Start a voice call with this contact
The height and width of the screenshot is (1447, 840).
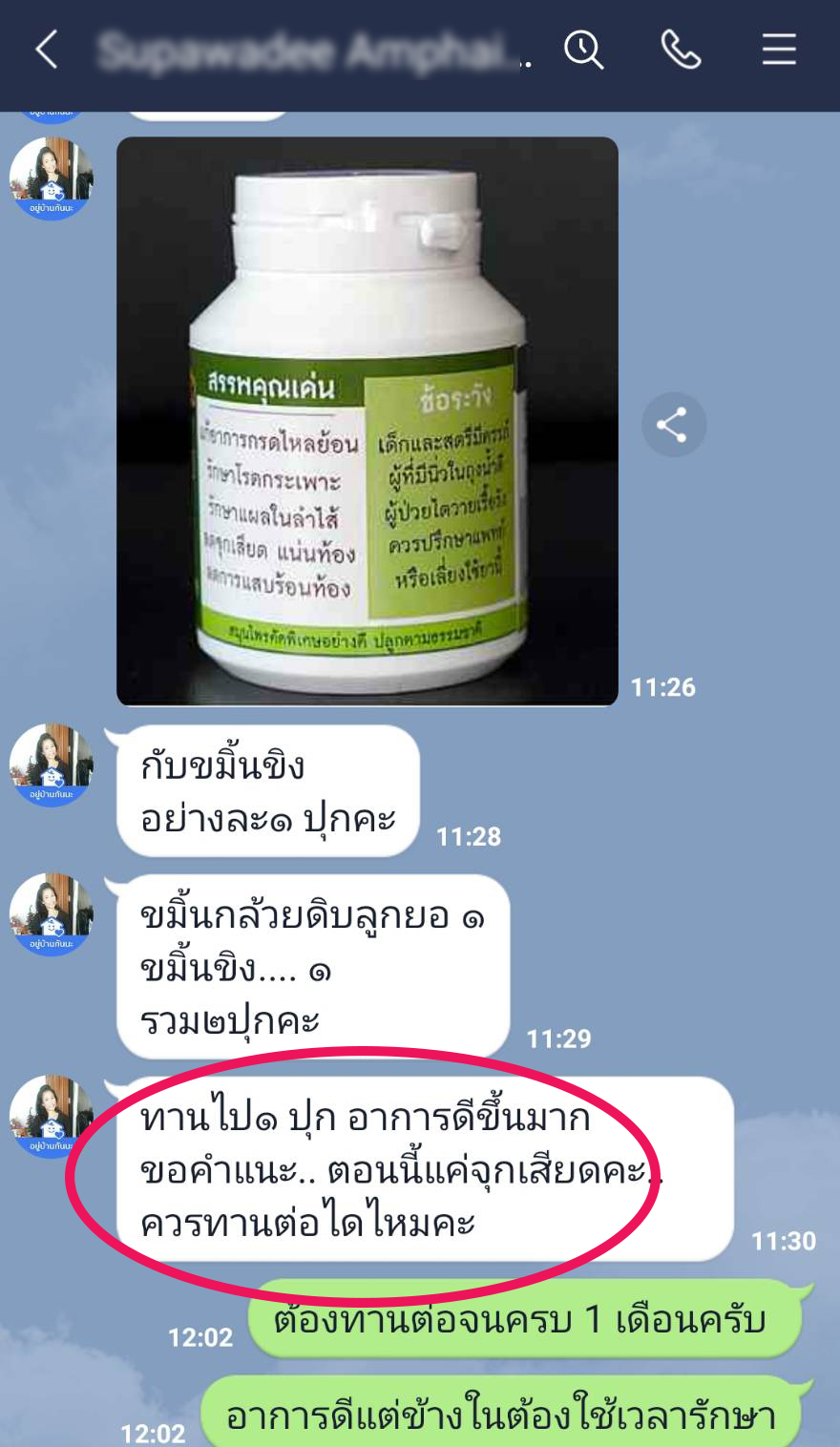click(x=681, y=50)
